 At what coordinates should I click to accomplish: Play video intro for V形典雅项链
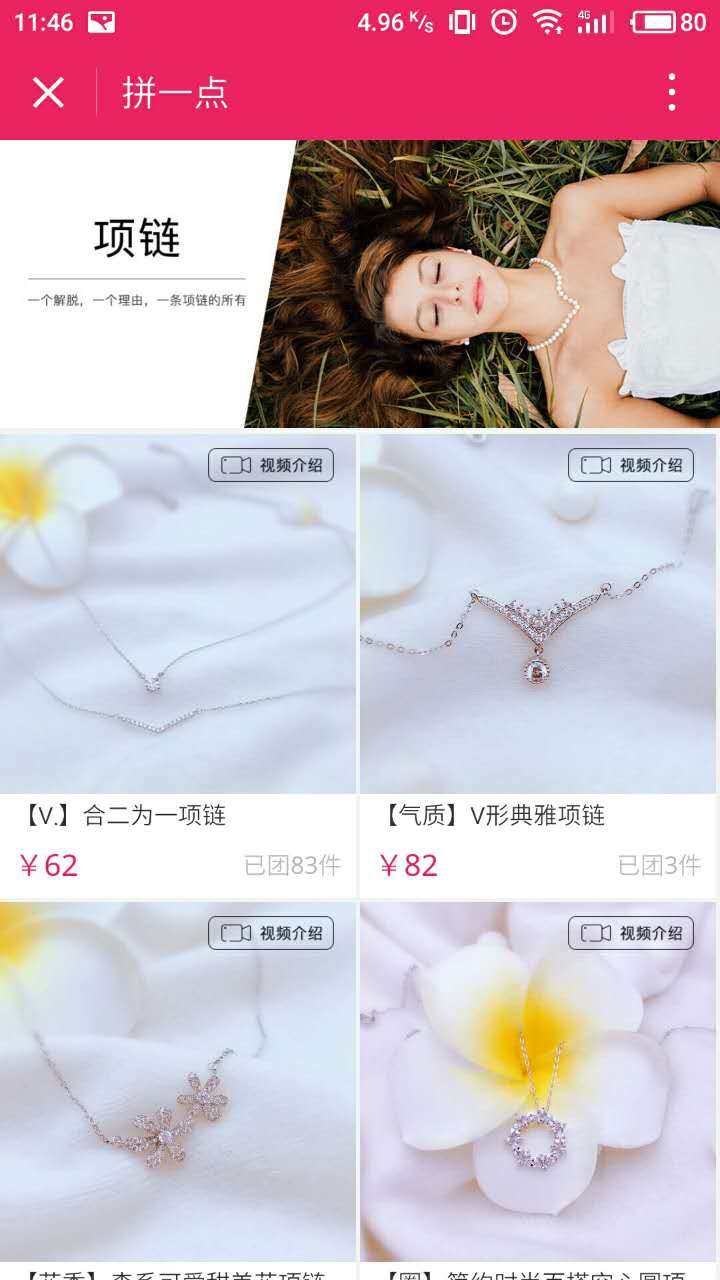point(631,465)
